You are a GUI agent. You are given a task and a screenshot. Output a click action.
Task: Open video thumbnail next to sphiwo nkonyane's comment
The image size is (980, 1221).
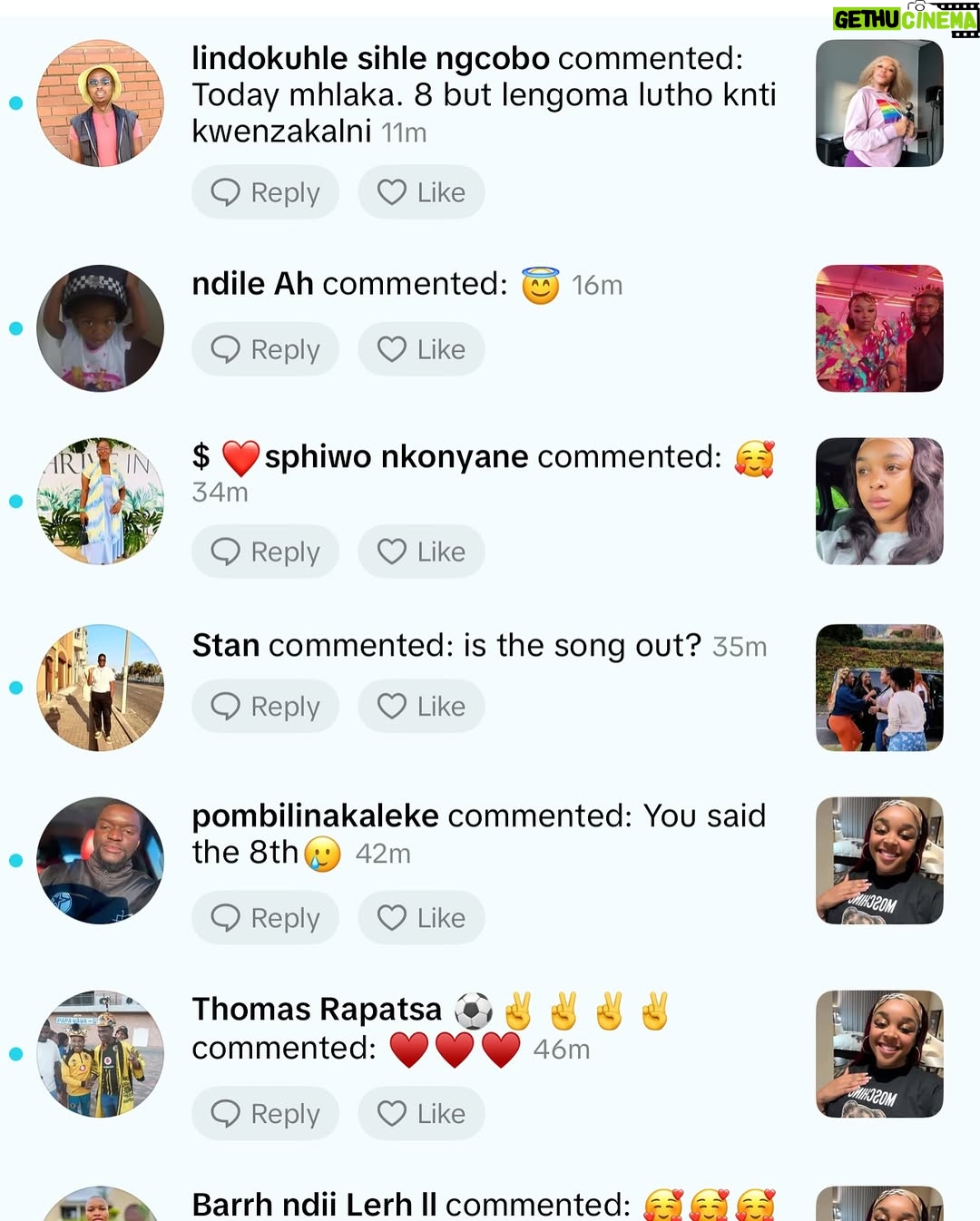[x=879, y=502]
